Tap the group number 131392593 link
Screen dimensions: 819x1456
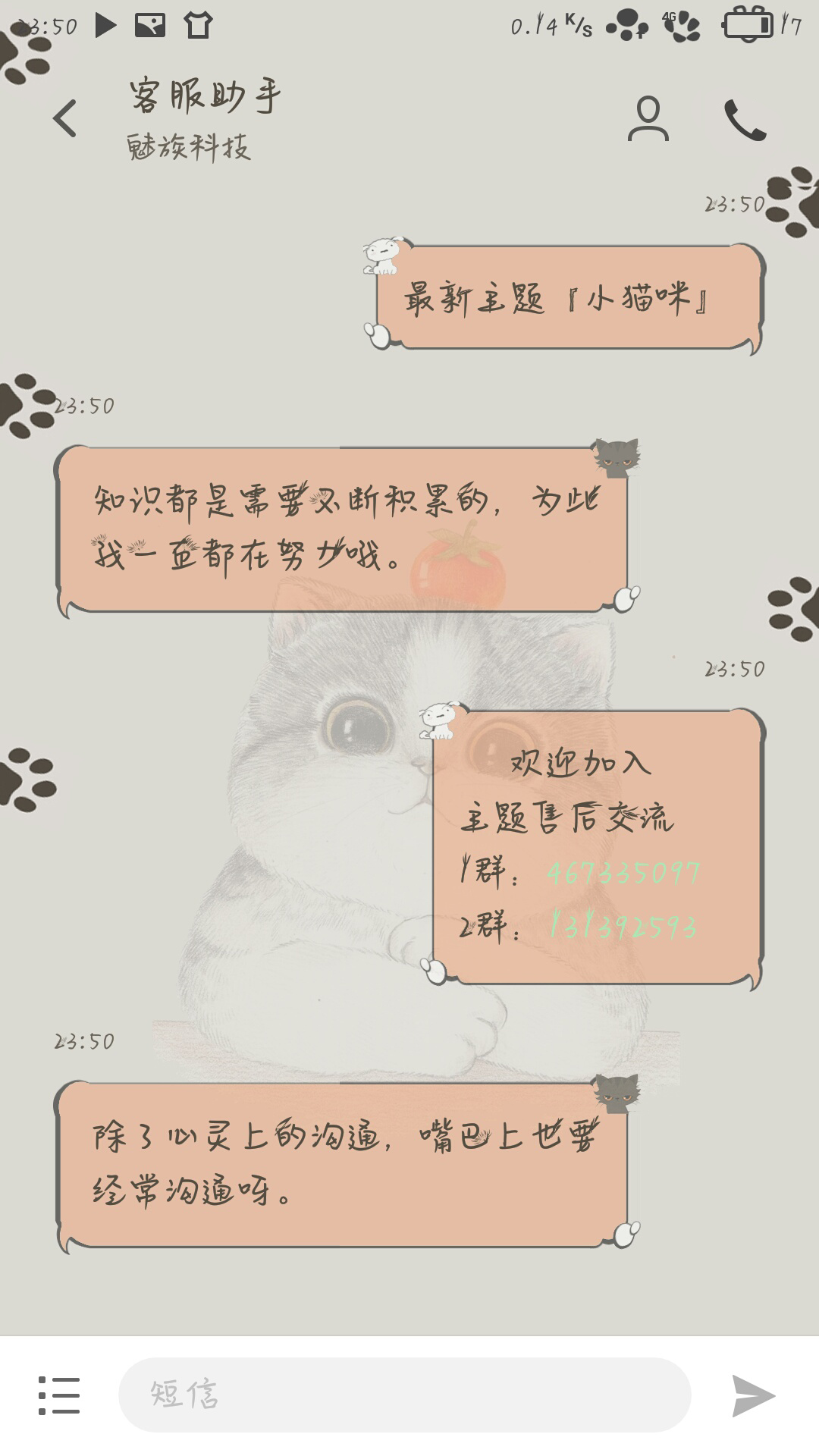coord(623,926)
